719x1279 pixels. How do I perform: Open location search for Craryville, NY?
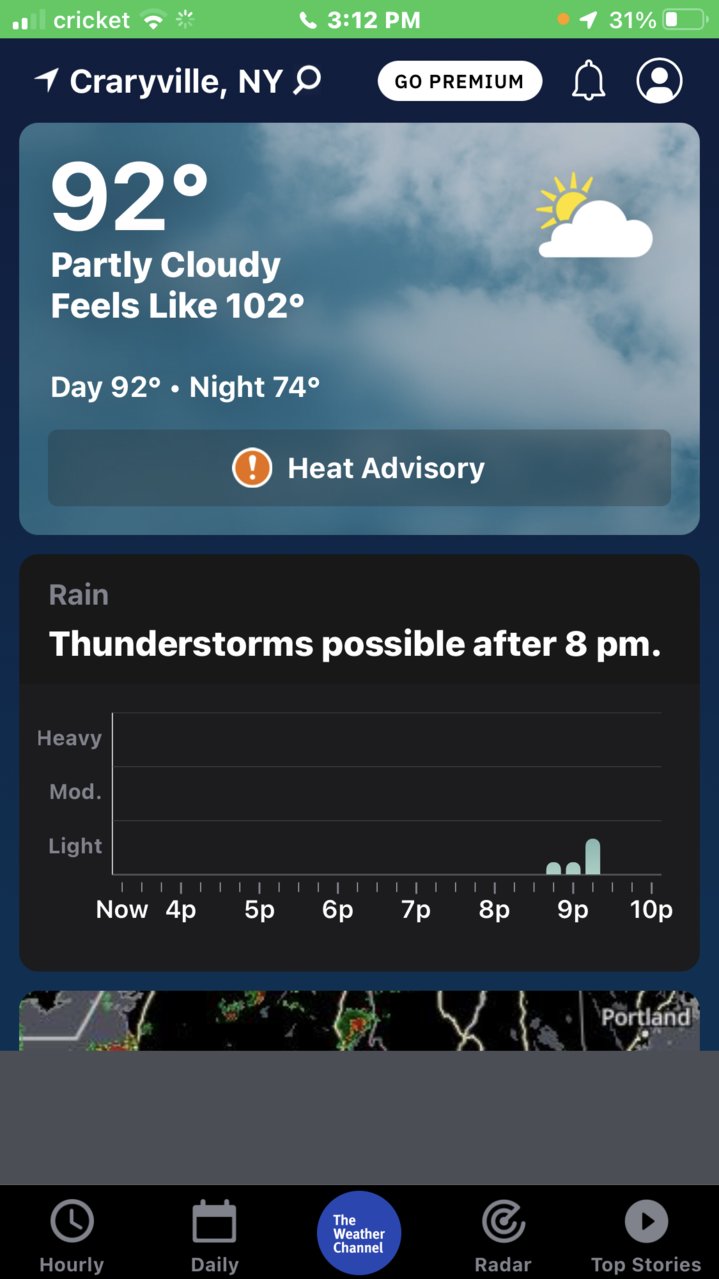click(x=307, y=80)
